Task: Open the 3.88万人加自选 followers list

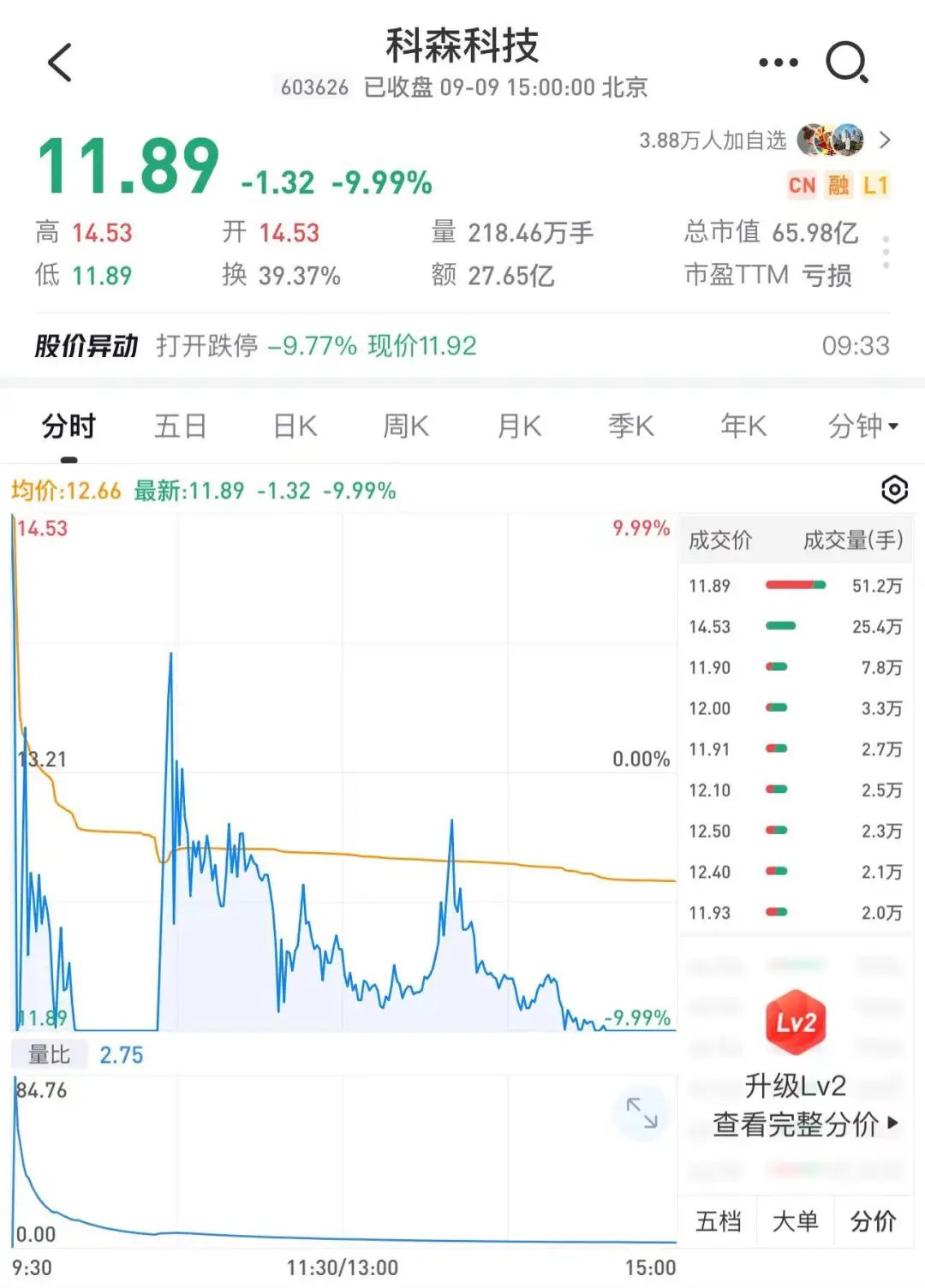Action: pos(764,140)
